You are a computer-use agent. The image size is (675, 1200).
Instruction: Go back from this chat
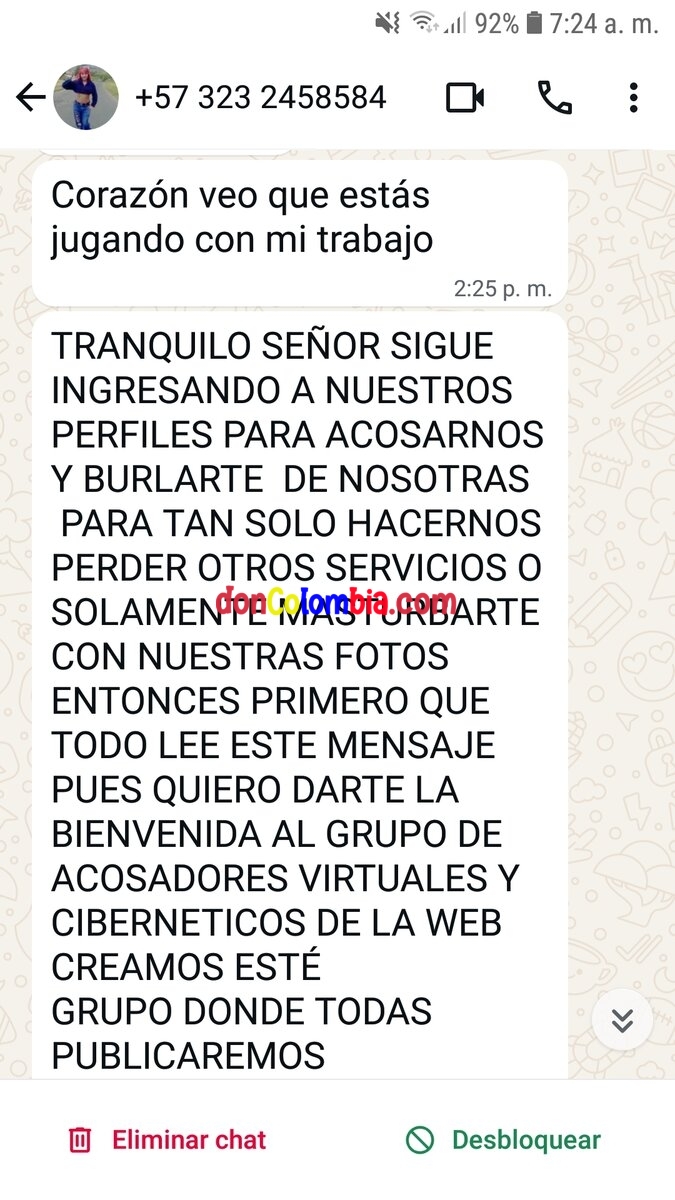(31, 97)
